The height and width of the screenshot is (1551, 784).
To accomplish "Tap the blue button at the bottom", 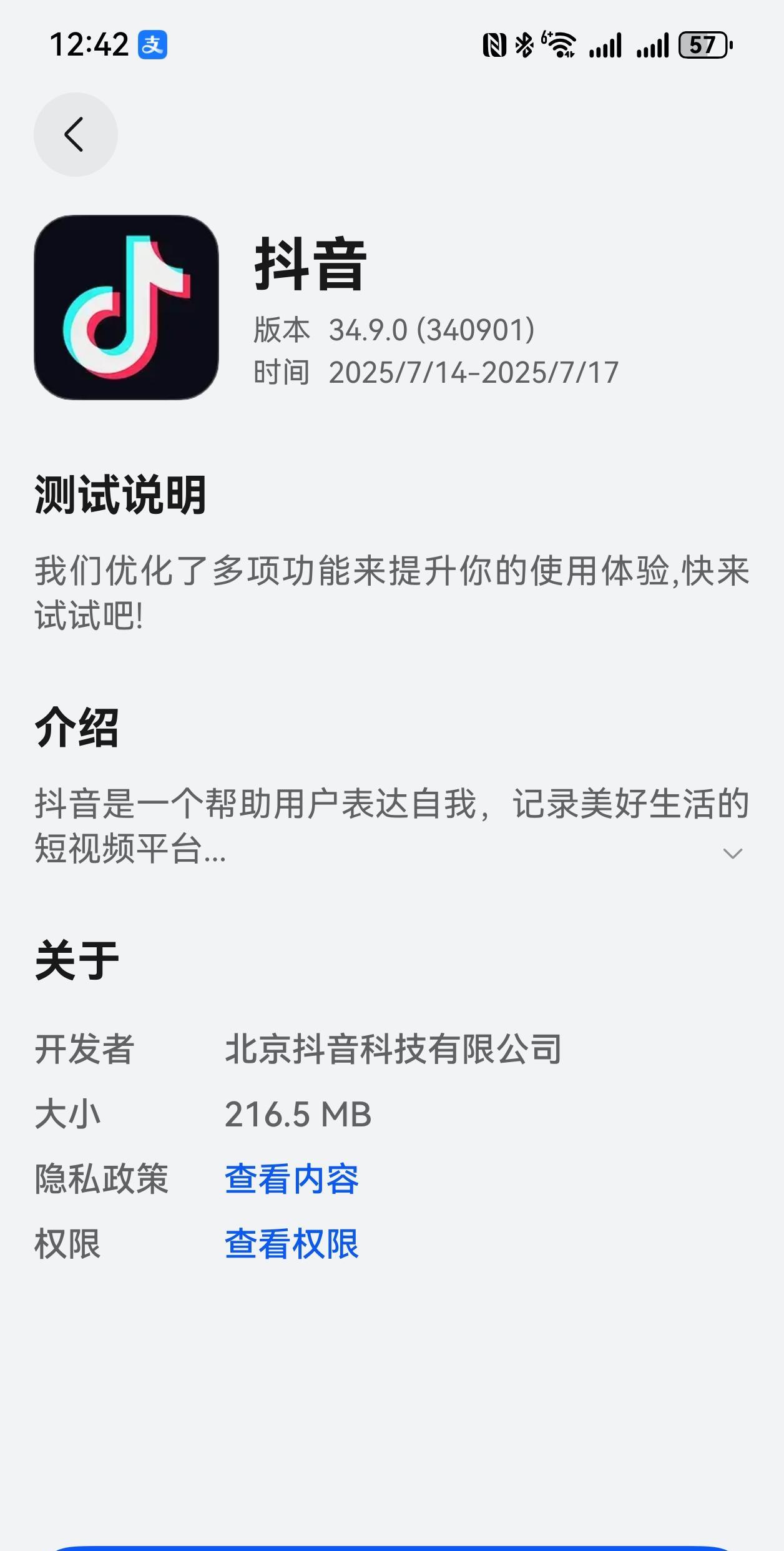I will (x=392, y=1547).
